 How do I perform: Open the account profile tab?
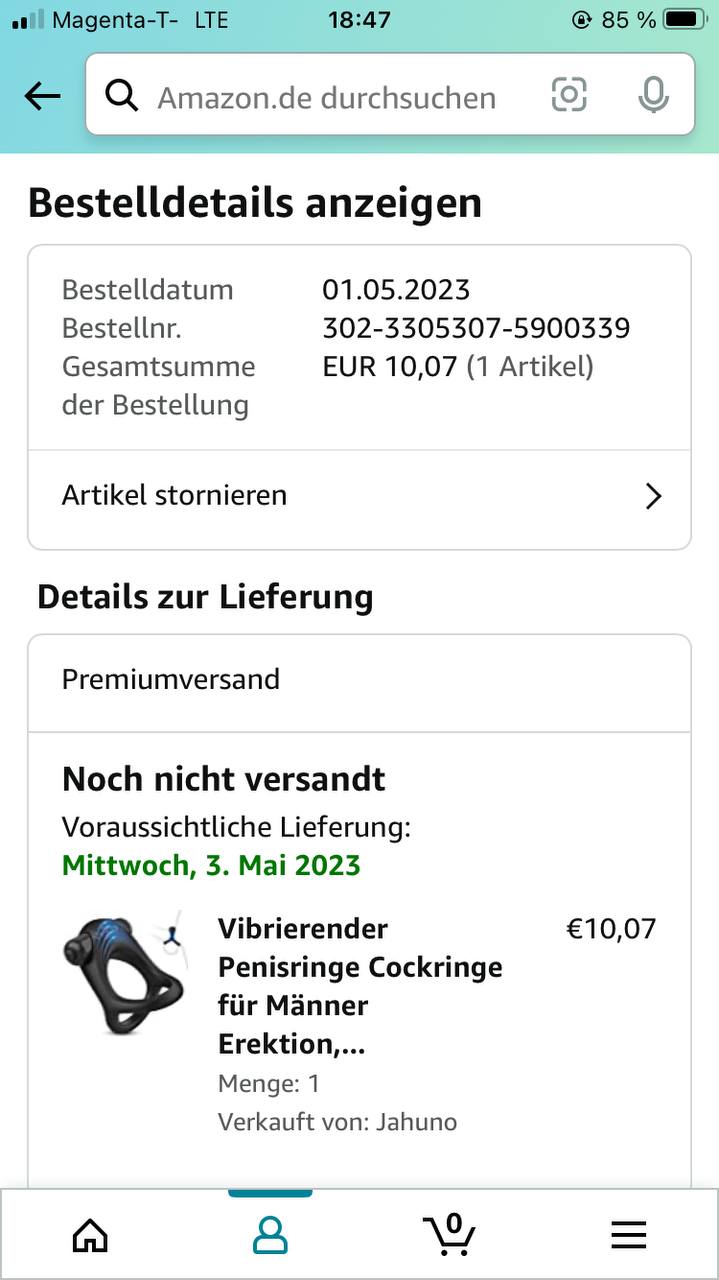click(270, 1236)
